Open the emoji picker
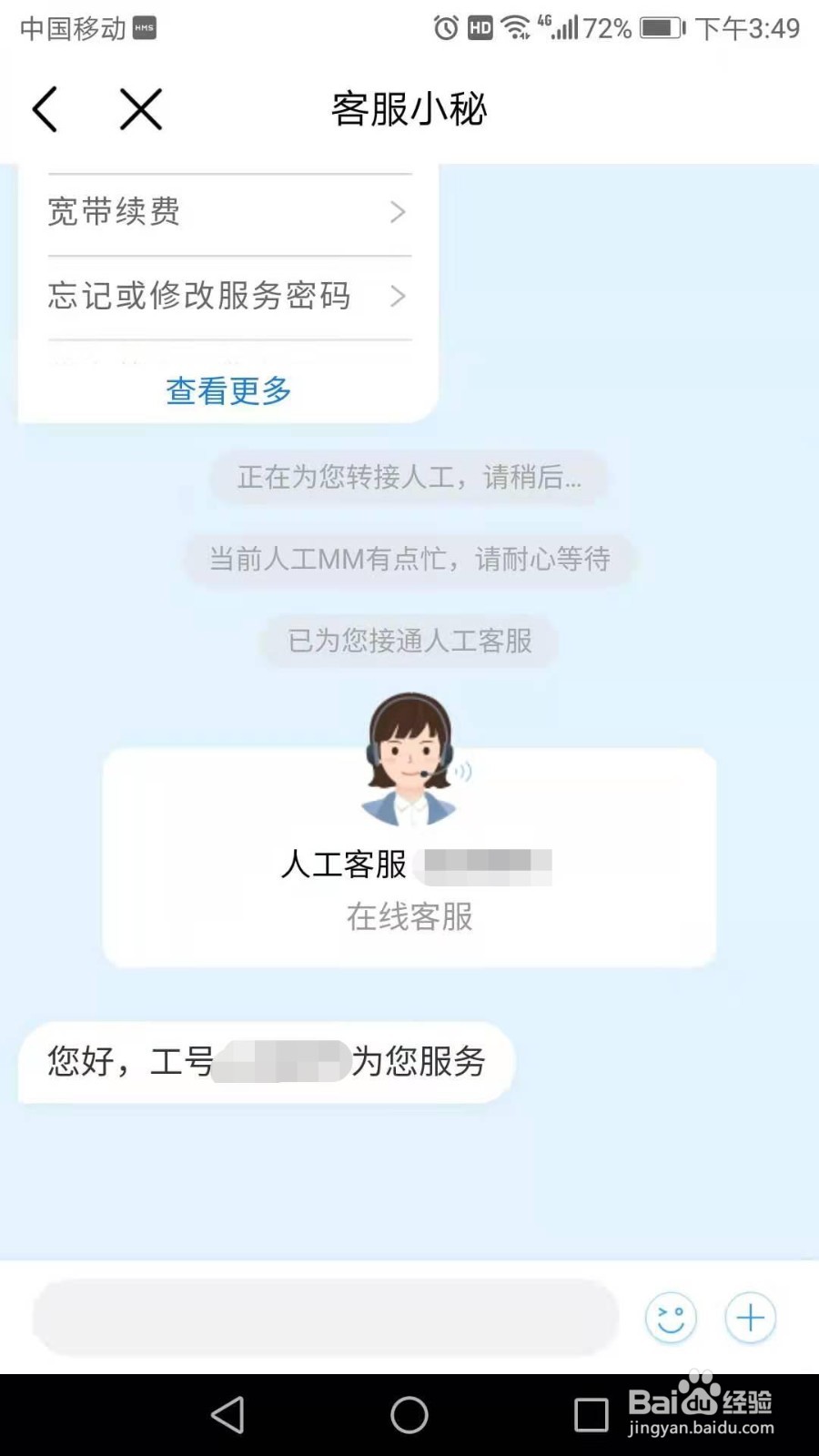This screenshot has height=1456, width=819. pyautogui.click(x=671, y=1318)
